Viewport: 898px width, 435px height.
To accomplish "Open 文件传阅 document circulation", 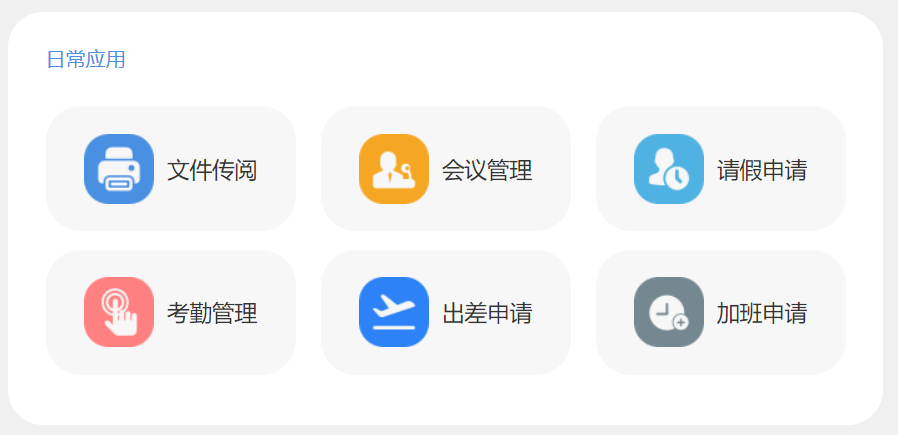I will click(171, 169).
